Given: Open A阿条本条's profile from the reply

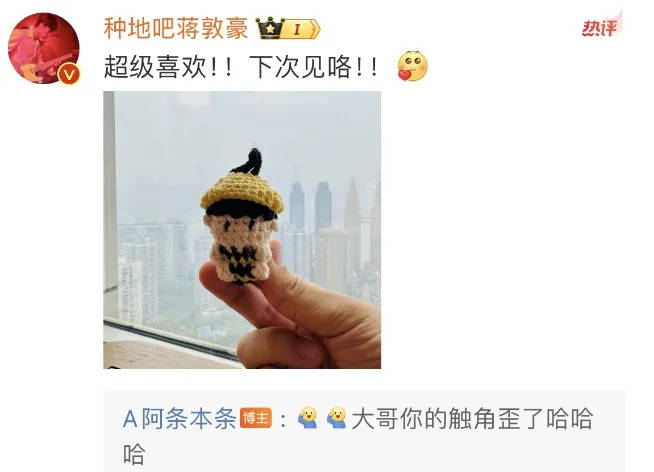Looking at the screenshot, I should click(179, 418).
